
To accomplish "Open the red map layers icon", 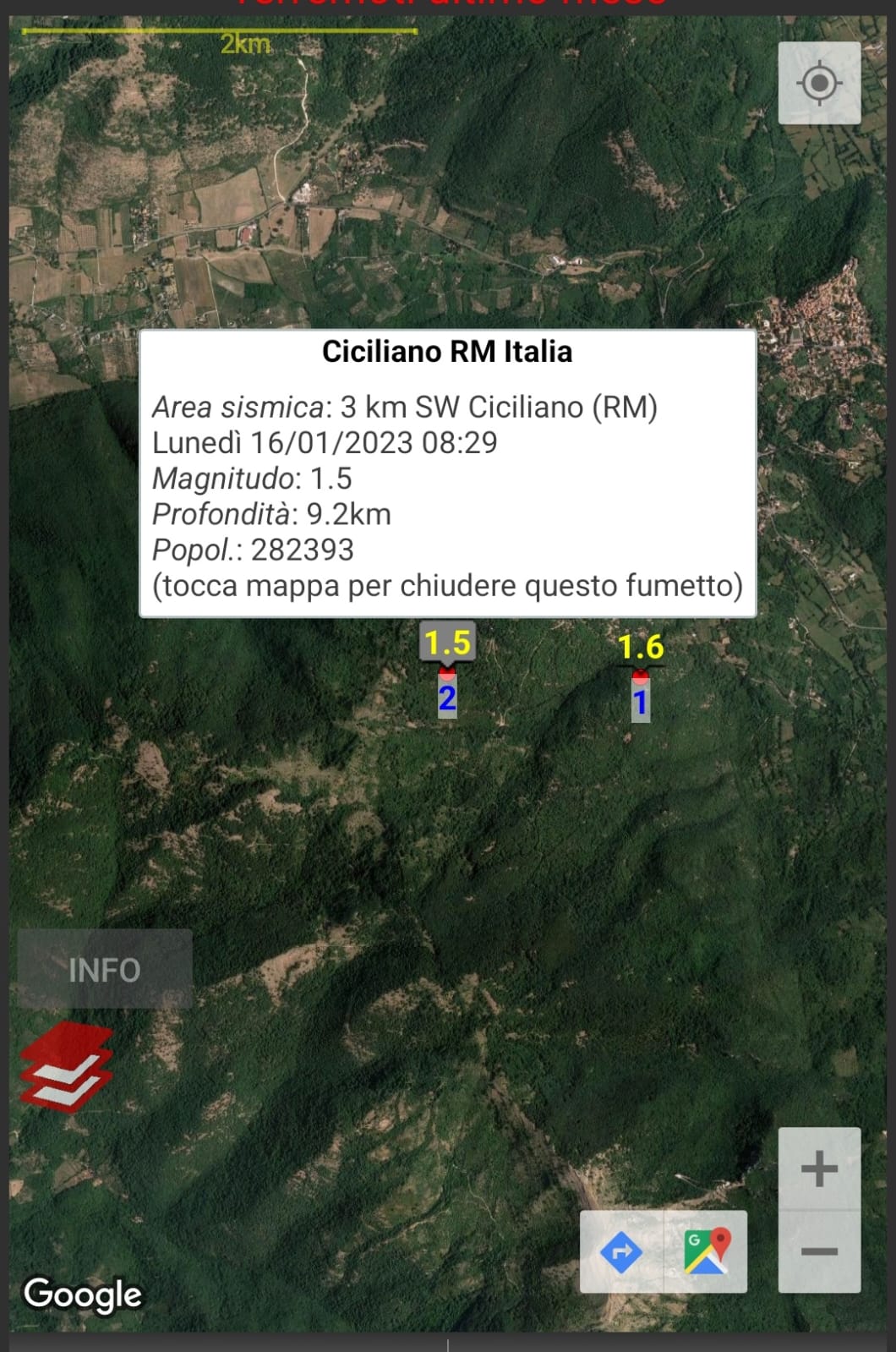I will 66,1066.
